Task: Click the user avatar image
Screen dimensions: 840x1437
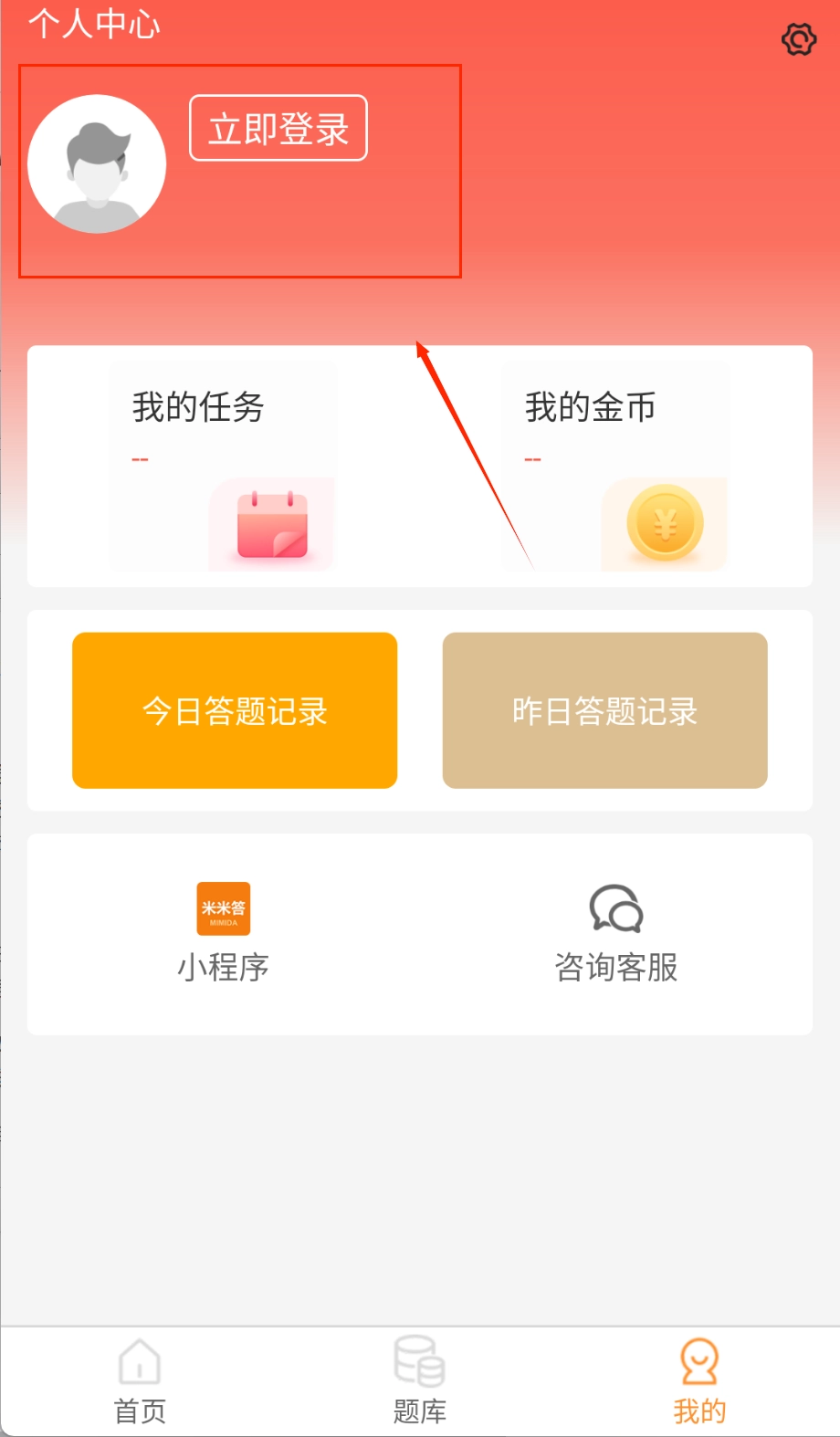Action: [97, 164]
